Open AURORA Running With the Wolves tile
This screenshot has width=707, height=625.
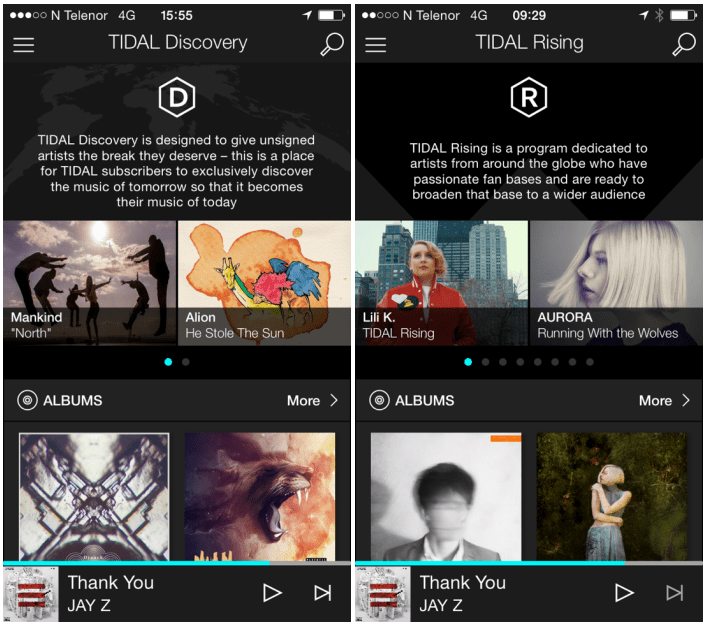point(616,283)
